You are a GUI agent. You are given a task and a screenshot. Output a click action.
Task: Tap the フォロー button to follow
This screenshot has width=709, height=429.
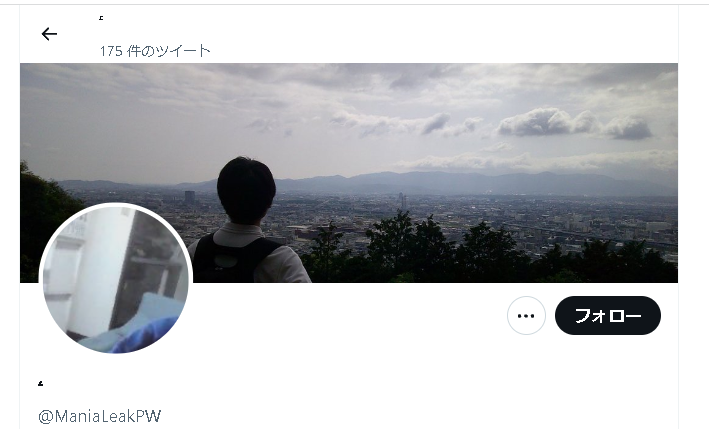click(x=607, y=316)
